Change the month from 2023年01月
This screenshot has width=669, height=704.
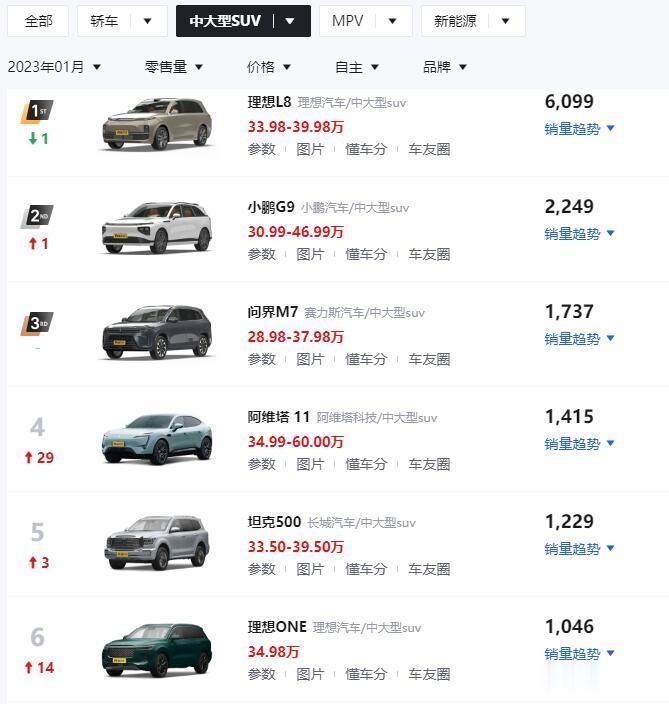click(54, 67)
